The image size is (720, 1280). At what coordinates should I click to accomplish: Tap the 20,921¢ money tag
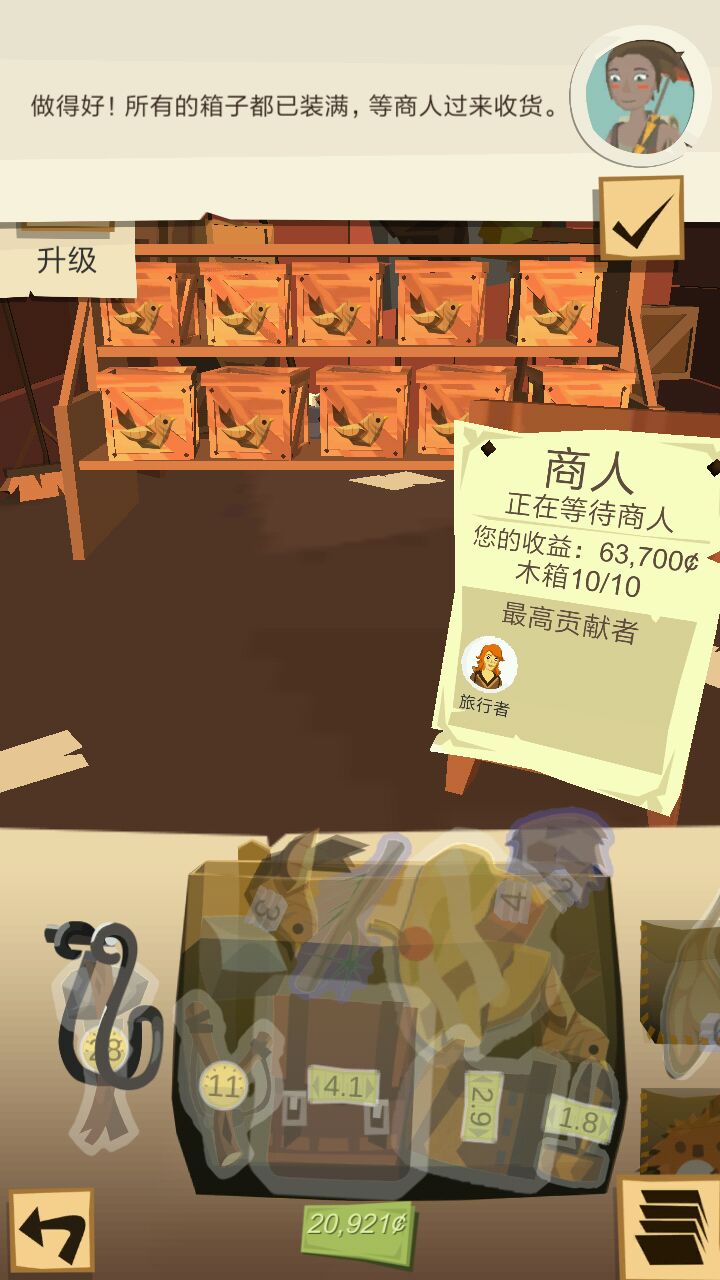[358, 1224]
